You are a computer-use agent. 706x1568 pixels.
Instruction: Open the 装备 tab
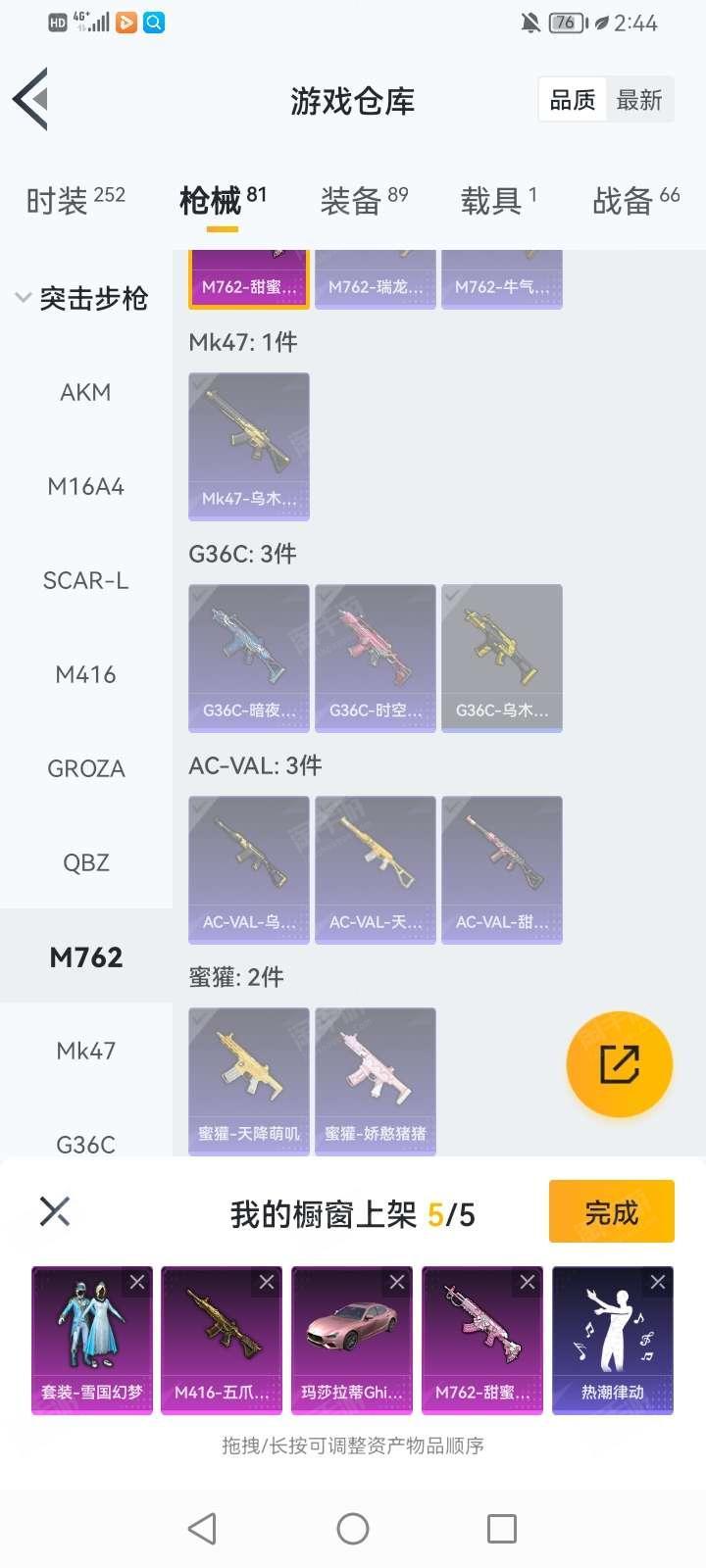(x=364, y=200)
